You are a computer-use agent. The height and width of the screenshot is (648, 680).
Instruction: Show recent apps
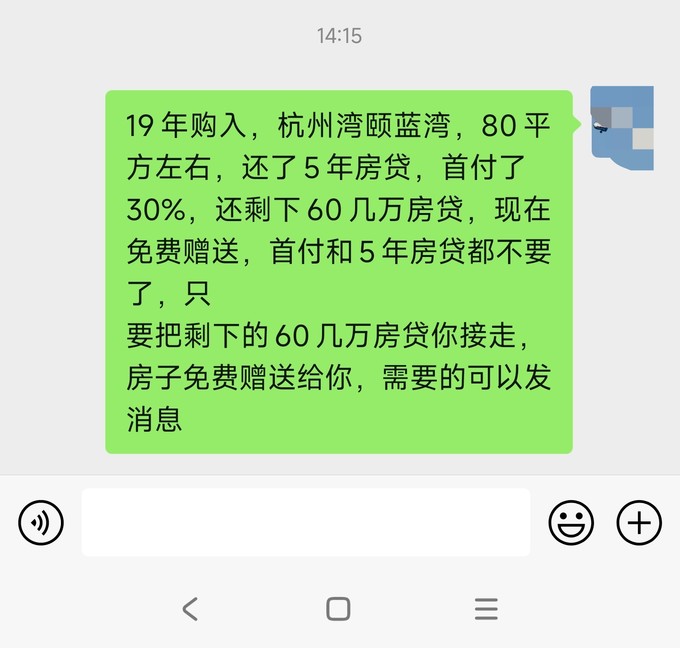coord(486,608)
